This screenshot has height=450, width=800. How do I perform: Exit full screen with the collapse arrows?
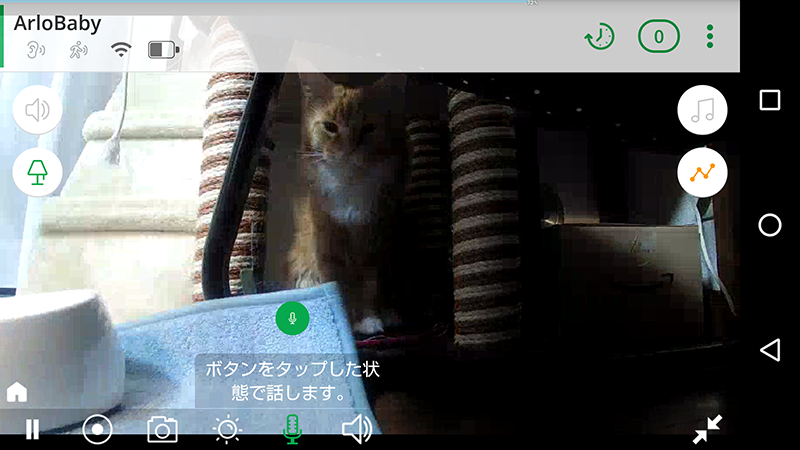(708, 430)
